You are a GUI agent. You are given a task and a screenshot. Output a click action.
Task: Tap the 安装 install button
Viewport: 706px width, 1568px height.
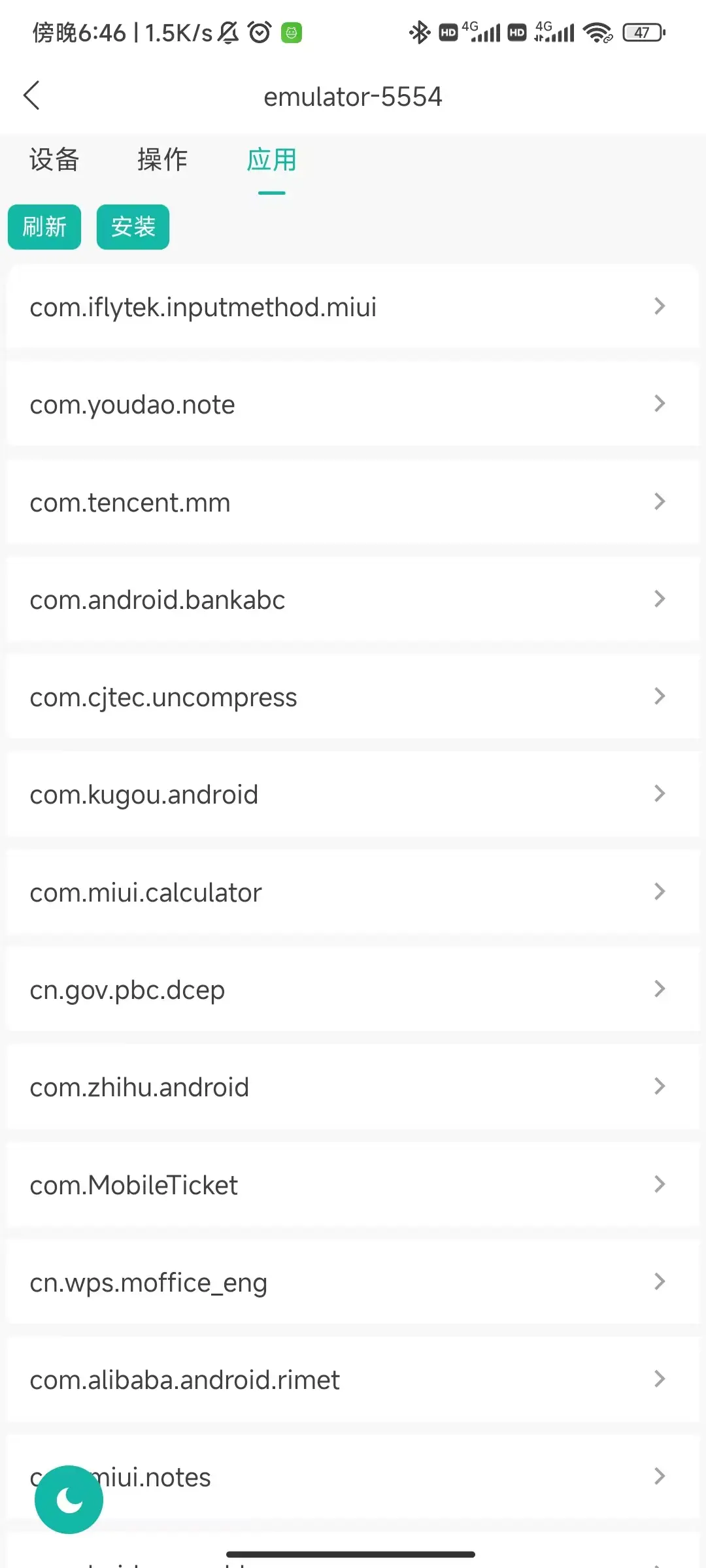(x=133, y=227)
